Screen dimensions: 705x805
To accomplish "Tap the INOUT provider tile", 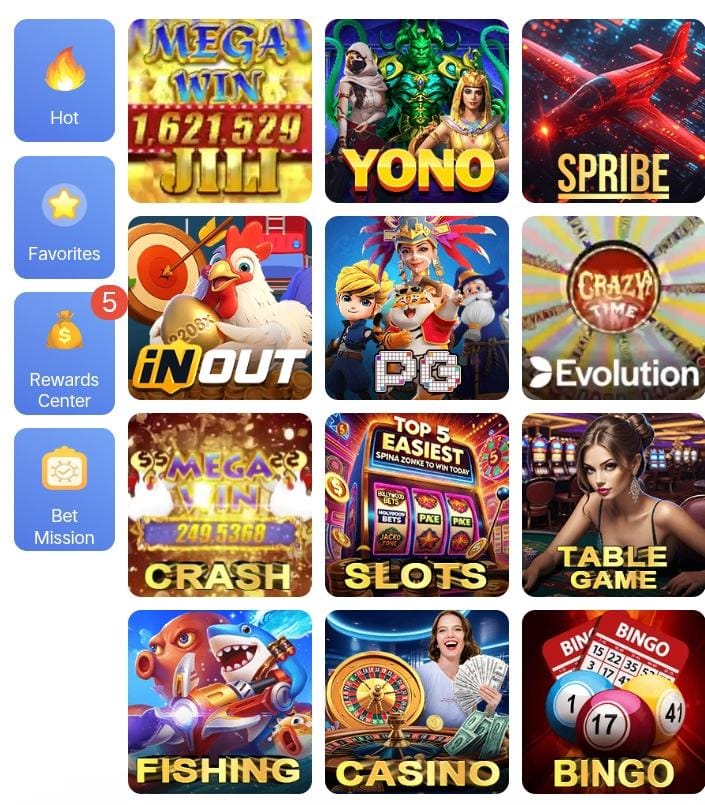I will pos(220,308).
